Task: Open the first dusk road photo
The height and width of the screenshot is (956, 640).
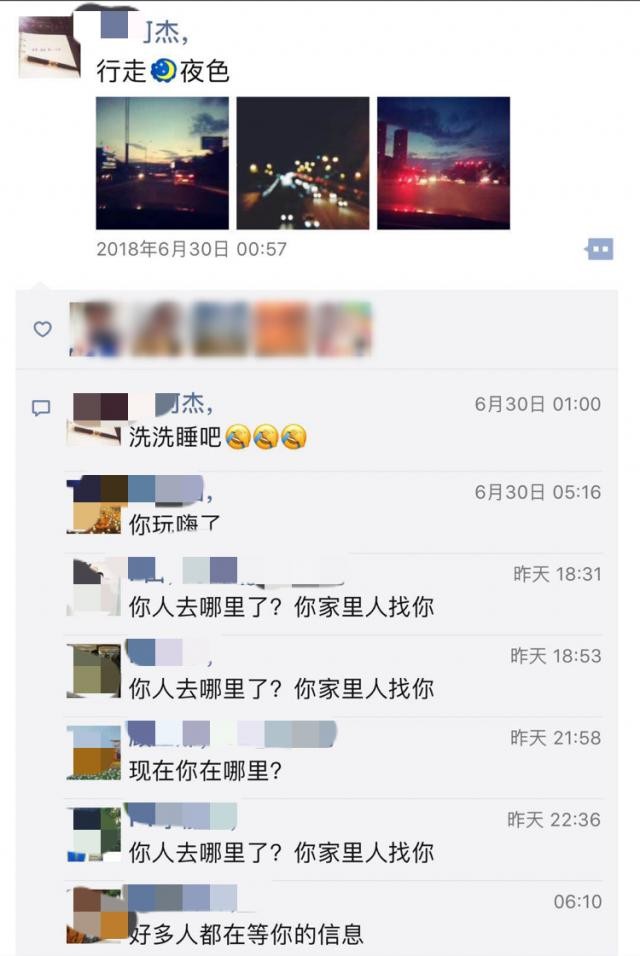Action: [x=162, y=163]
